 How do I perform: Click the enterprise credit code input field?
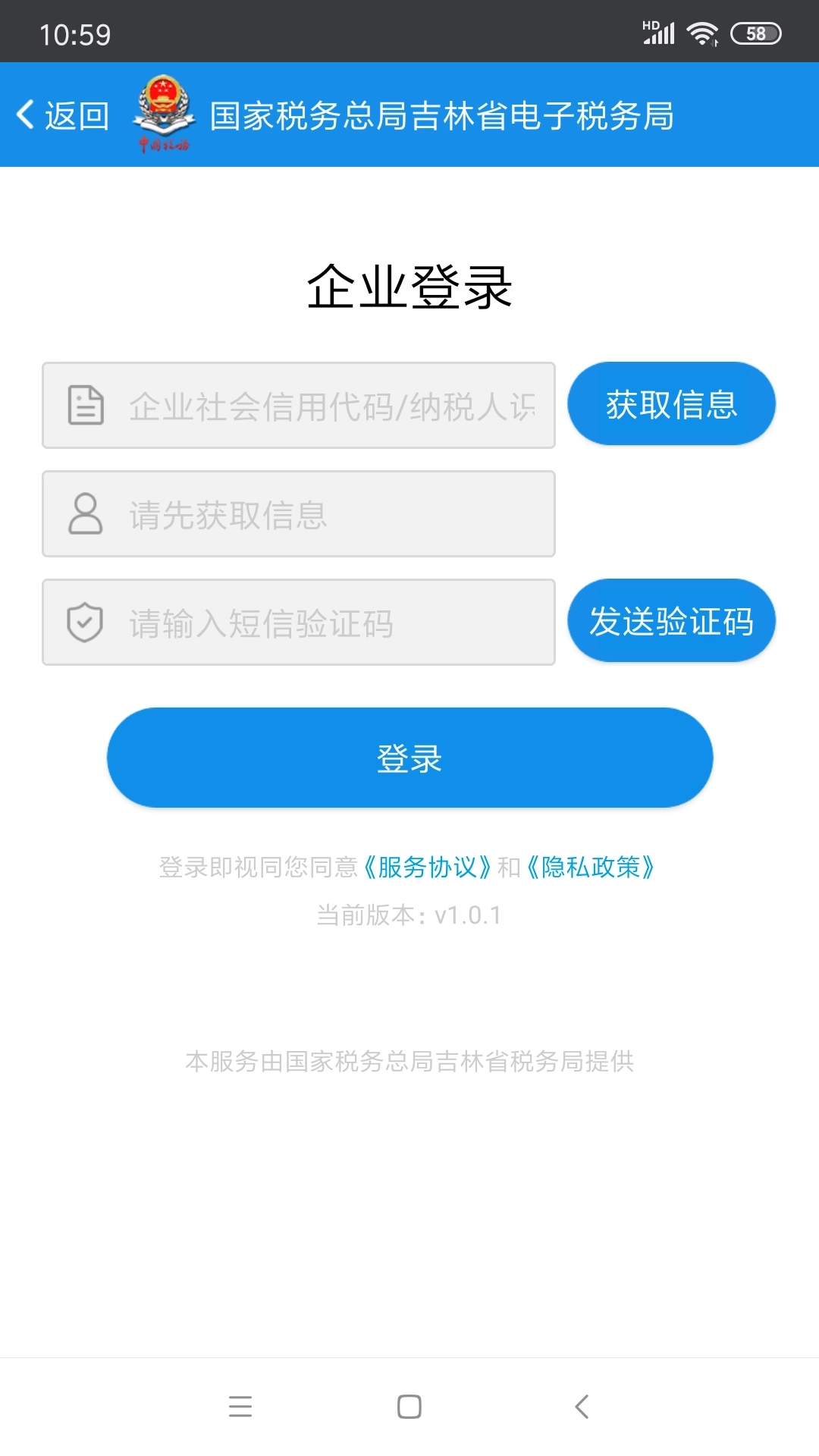[x=318, y=404]
